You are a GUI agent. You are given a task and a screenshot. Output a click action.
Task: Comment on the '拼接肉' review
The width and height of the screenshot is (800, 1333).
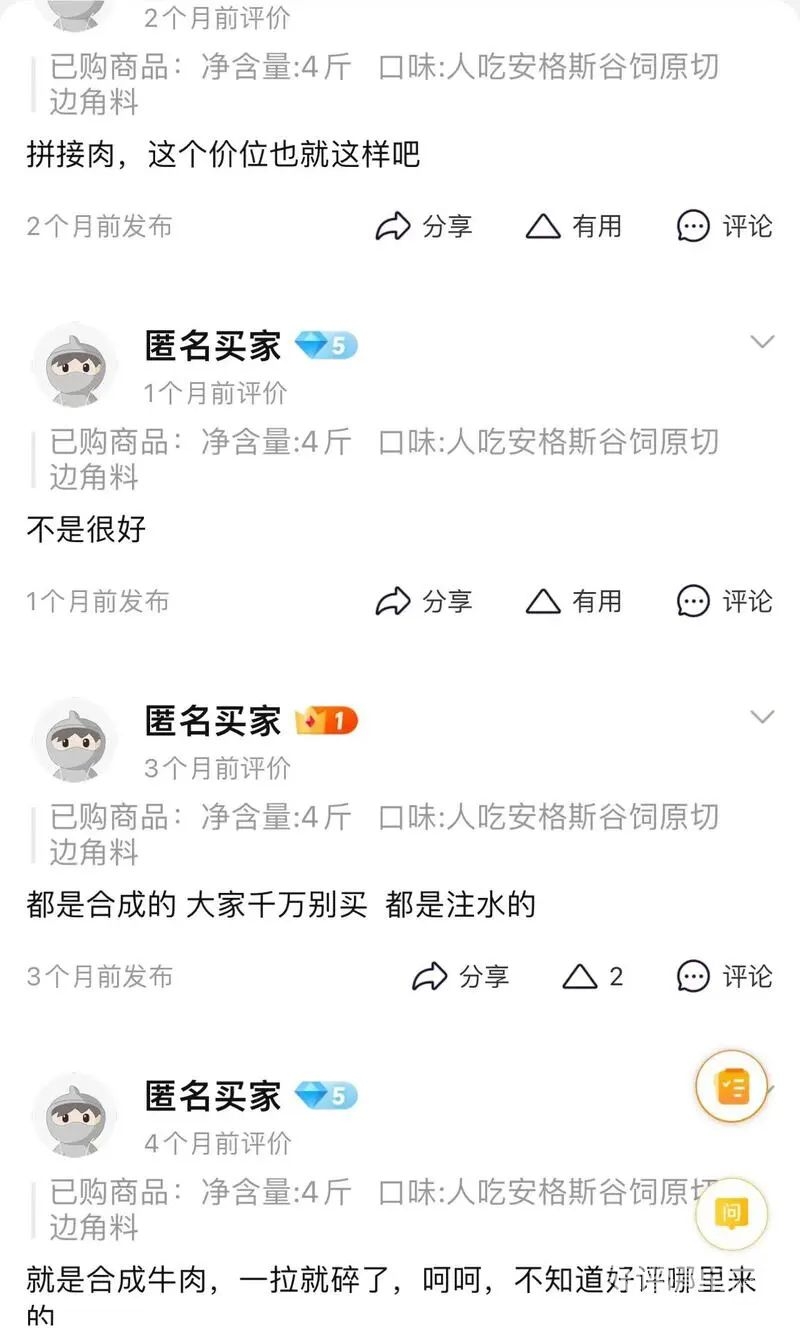coord(725,226)
